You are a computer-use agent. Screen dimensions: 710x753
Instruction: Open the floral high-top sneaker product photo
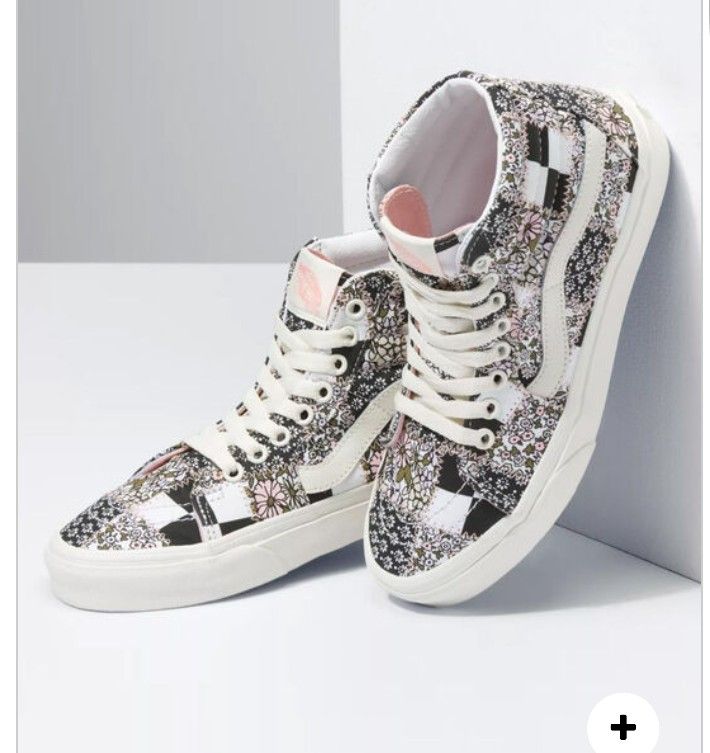(360, 360)
